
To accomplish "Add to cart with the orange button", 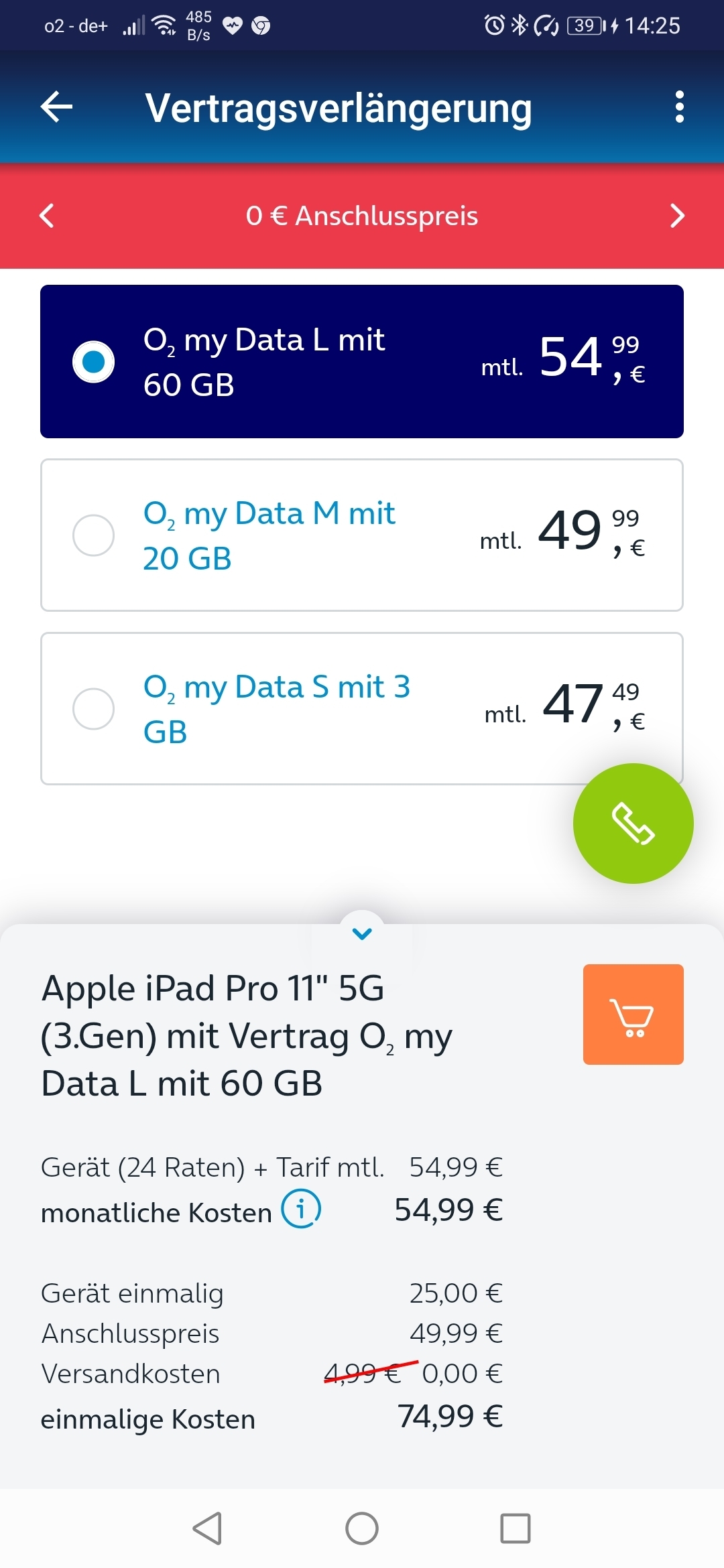I will click(633, 1015).
